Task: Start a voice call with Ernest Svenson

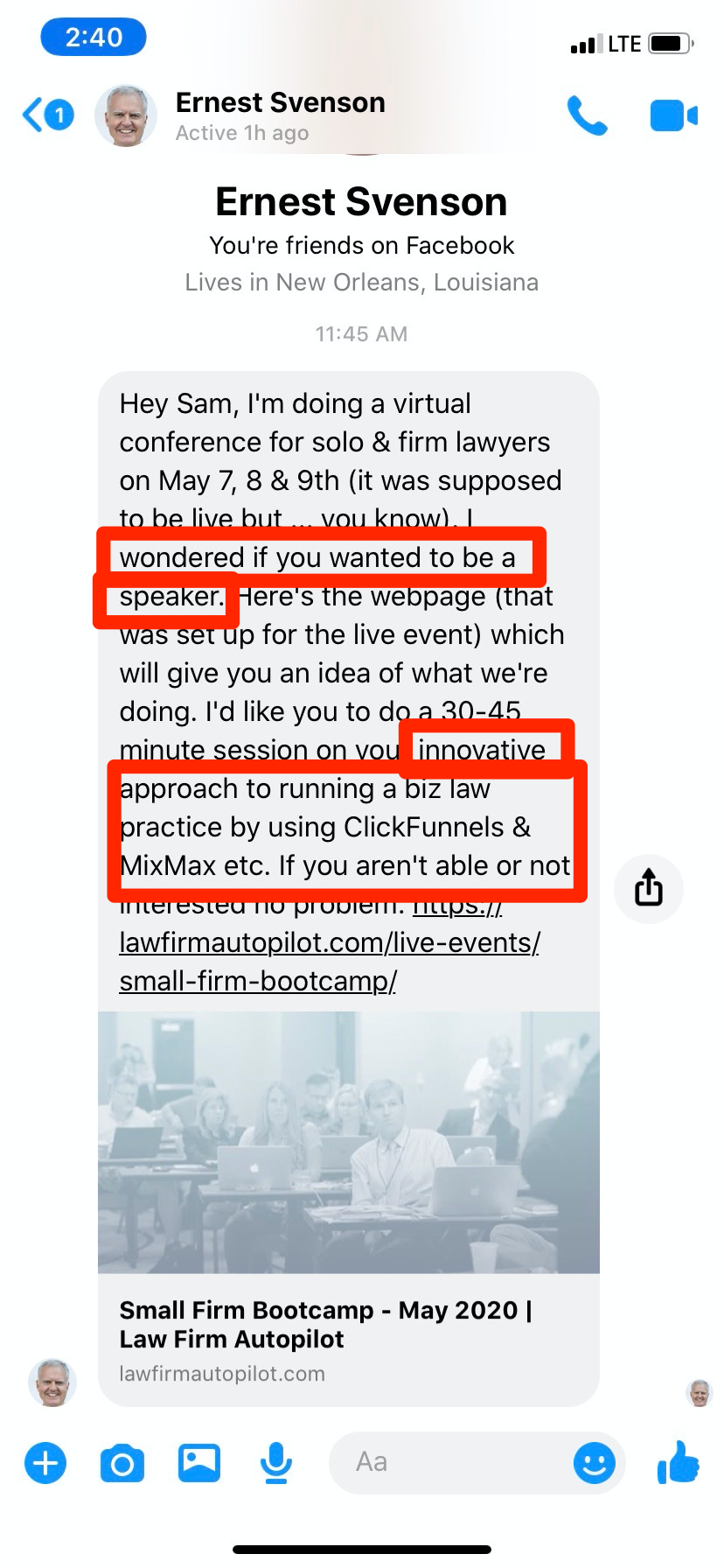Action: pyautogui.click(x=587, y=115)
